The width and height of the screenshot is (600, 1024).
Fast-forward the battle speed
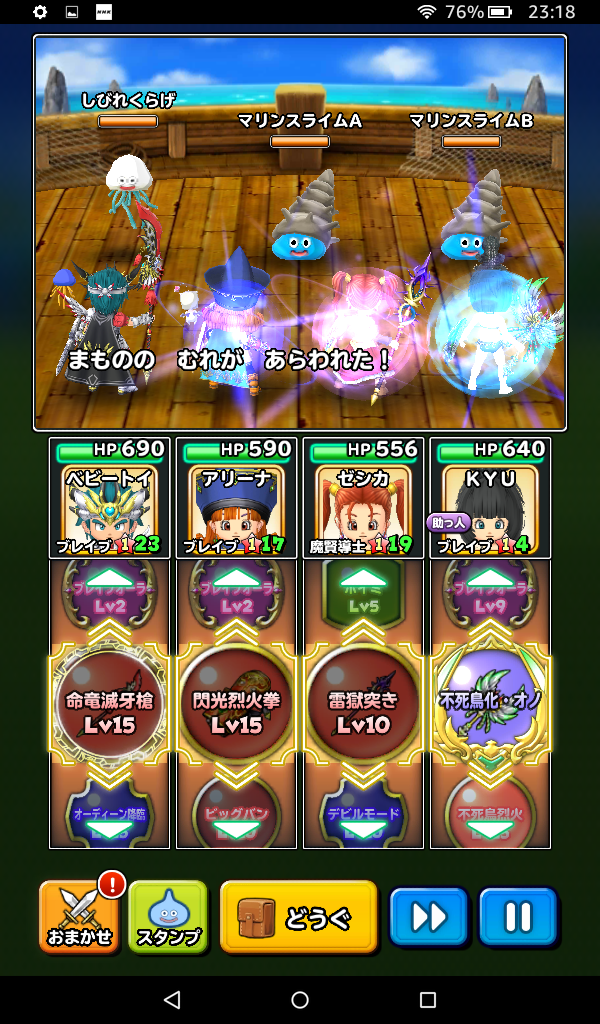(428, 916)
